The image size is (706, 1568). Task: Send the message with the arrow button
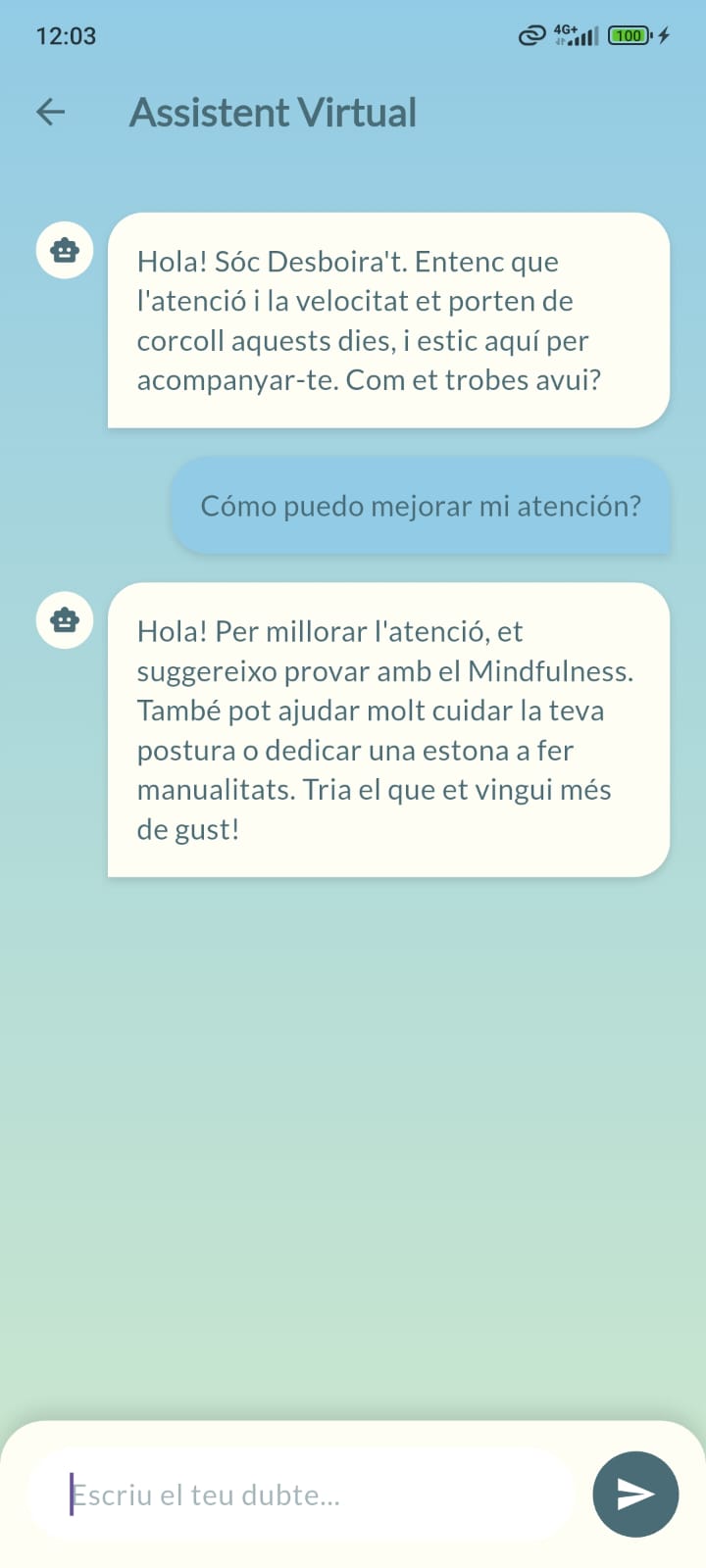click(x=635, y=1494)
